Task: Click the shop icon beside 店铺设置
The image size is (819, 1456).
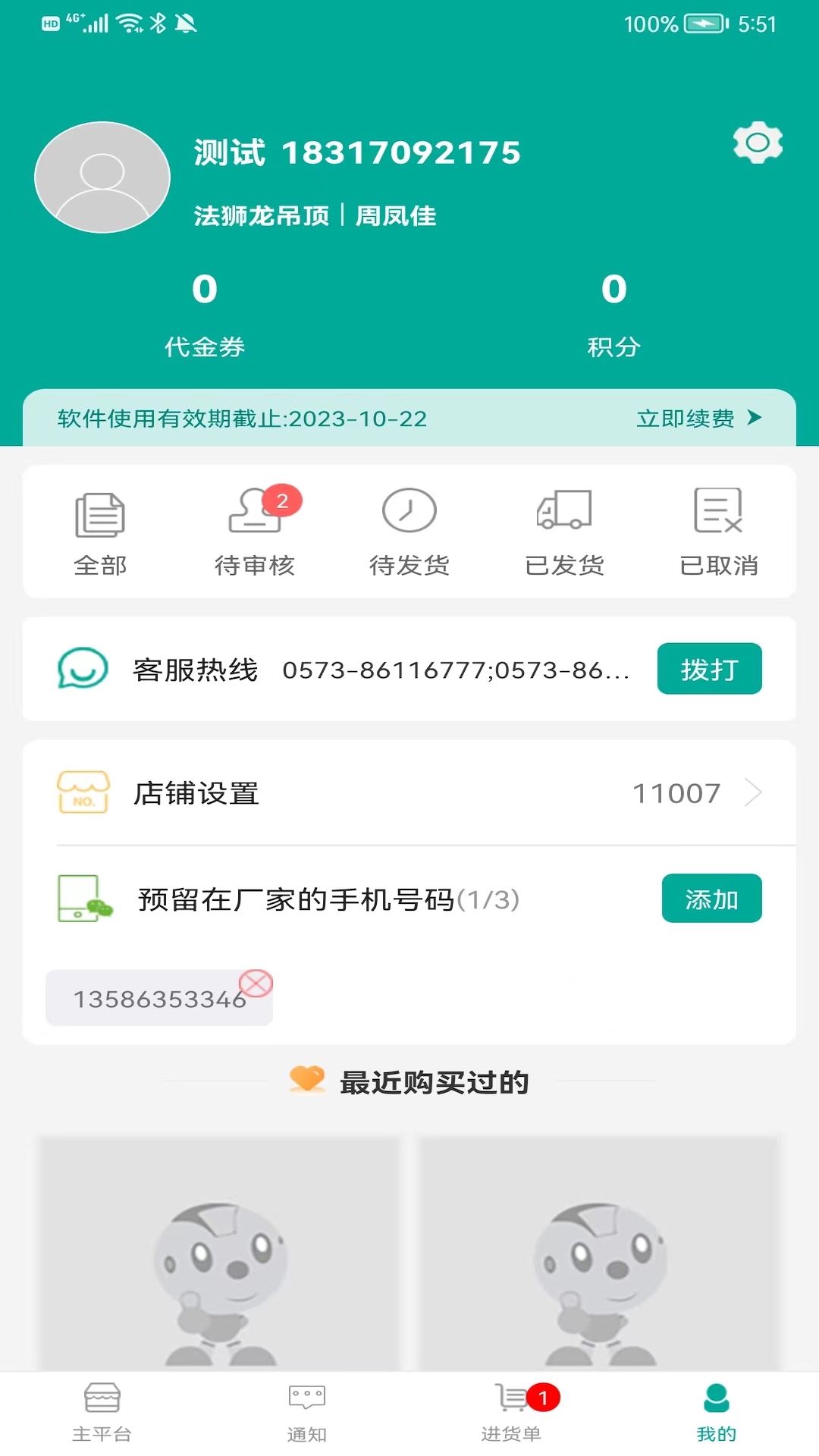Action: pyautogui.click(x=83, y=794)
